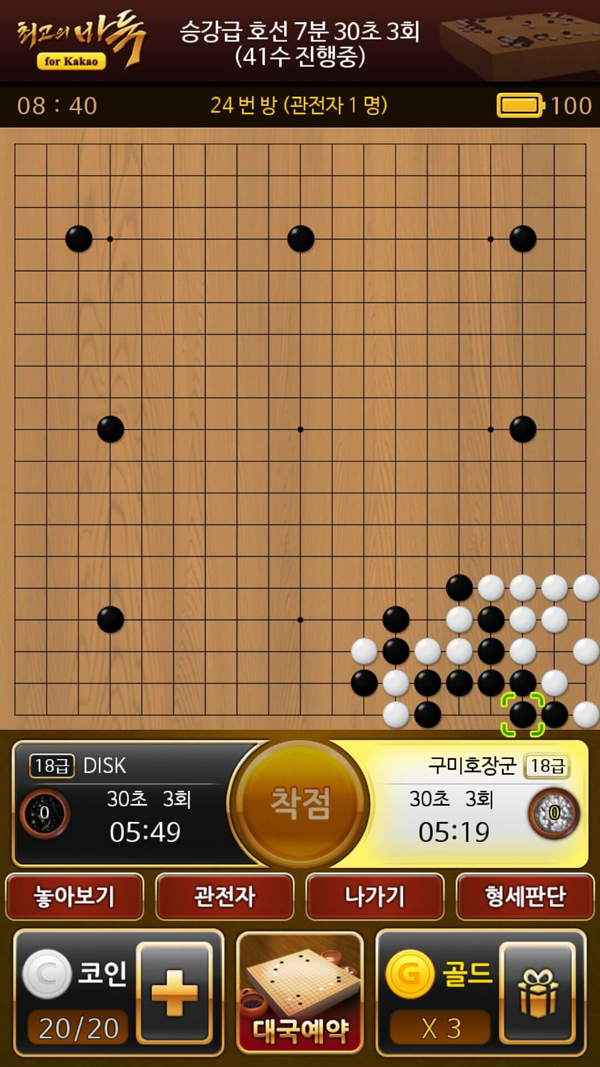The height and width of the screenshot is (1067, 600).
Task: Open the DISK player profile panel
Action: [x=120, y=803]
